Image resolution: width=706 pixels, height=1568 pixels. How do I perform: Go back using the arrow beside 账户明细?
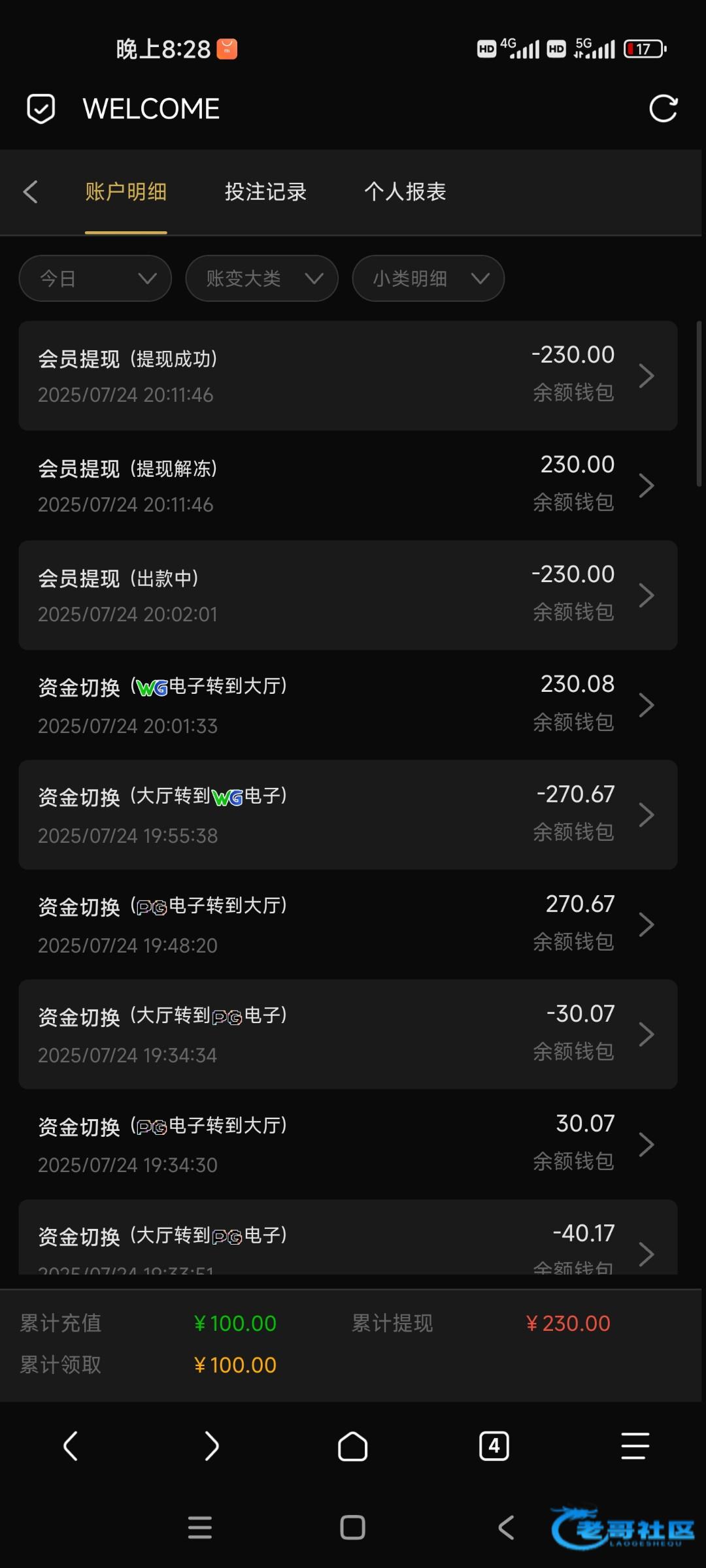pyautogui.click(x=31, y=191)
